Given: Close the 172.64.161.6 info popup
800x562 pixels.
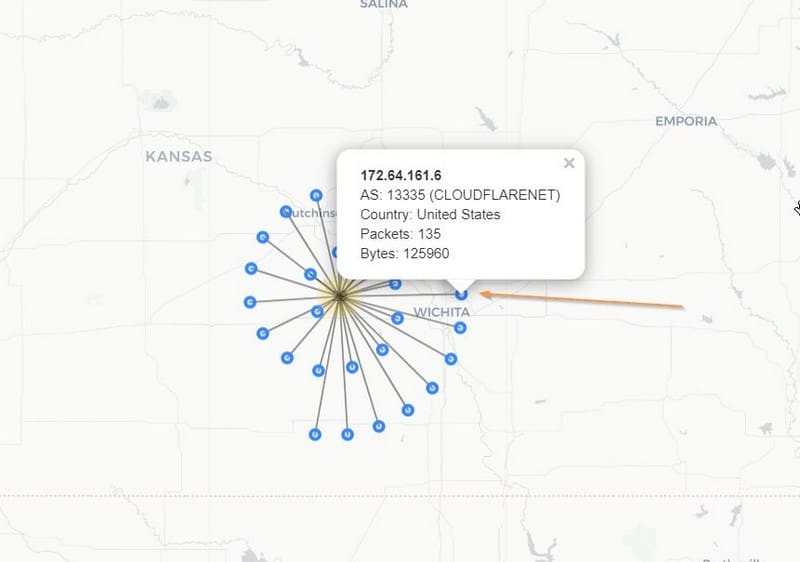Looking at the screenshot, I should point(569,163).
